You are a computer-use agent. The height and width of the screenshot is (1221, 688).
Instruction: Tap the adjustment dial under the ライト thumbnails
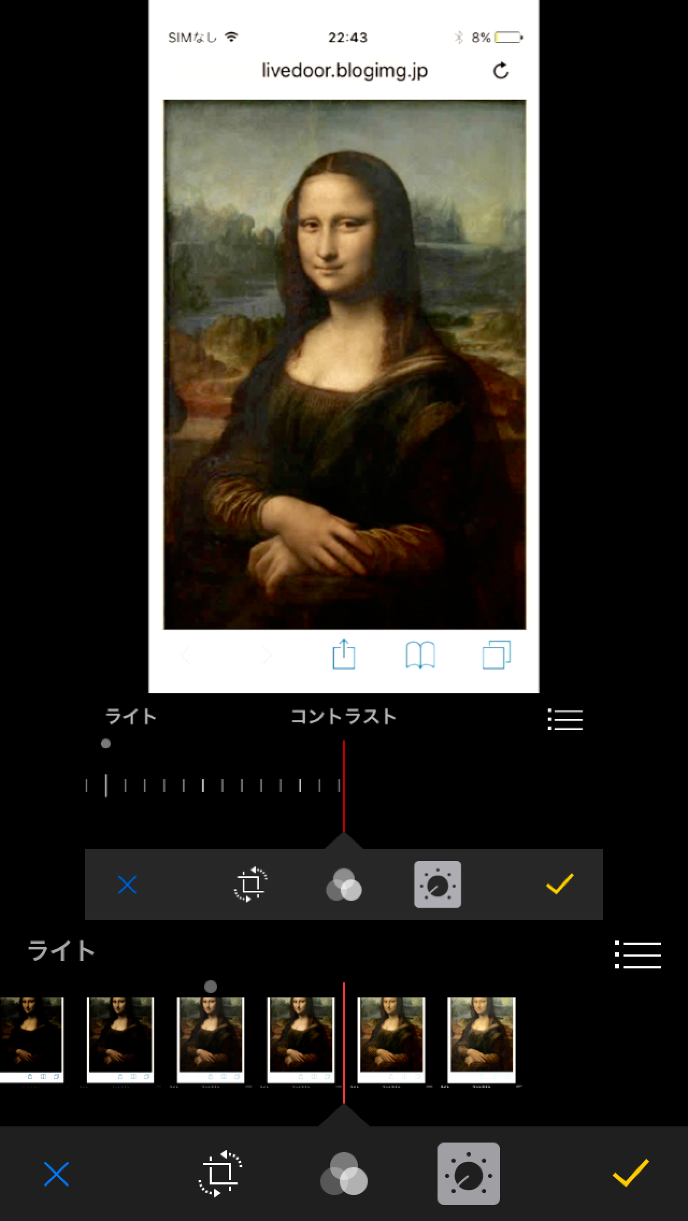tap(468, 1174)
